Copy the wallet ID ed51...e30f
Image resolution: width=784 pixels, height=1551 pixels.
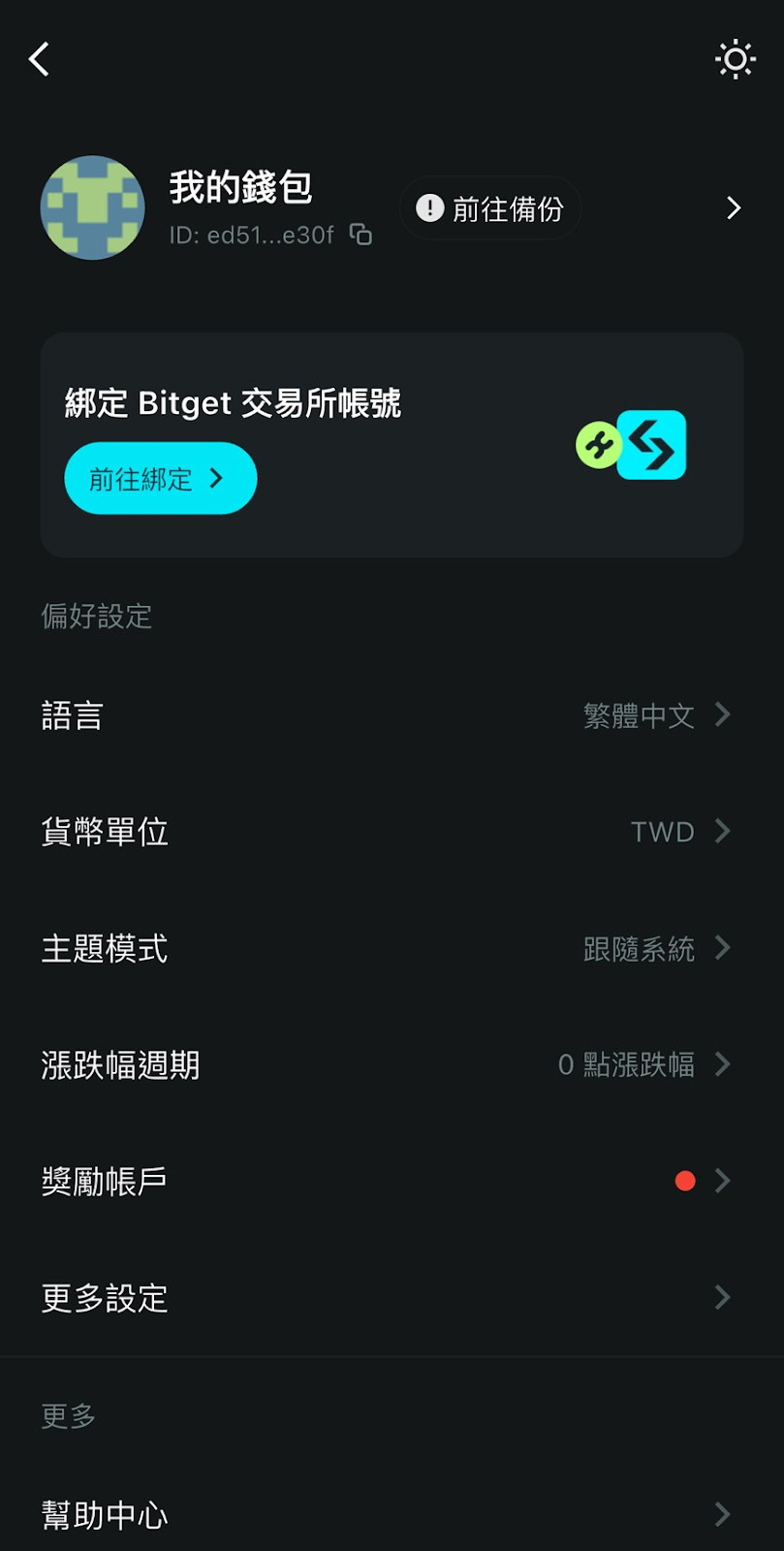(x=361, y=235)
